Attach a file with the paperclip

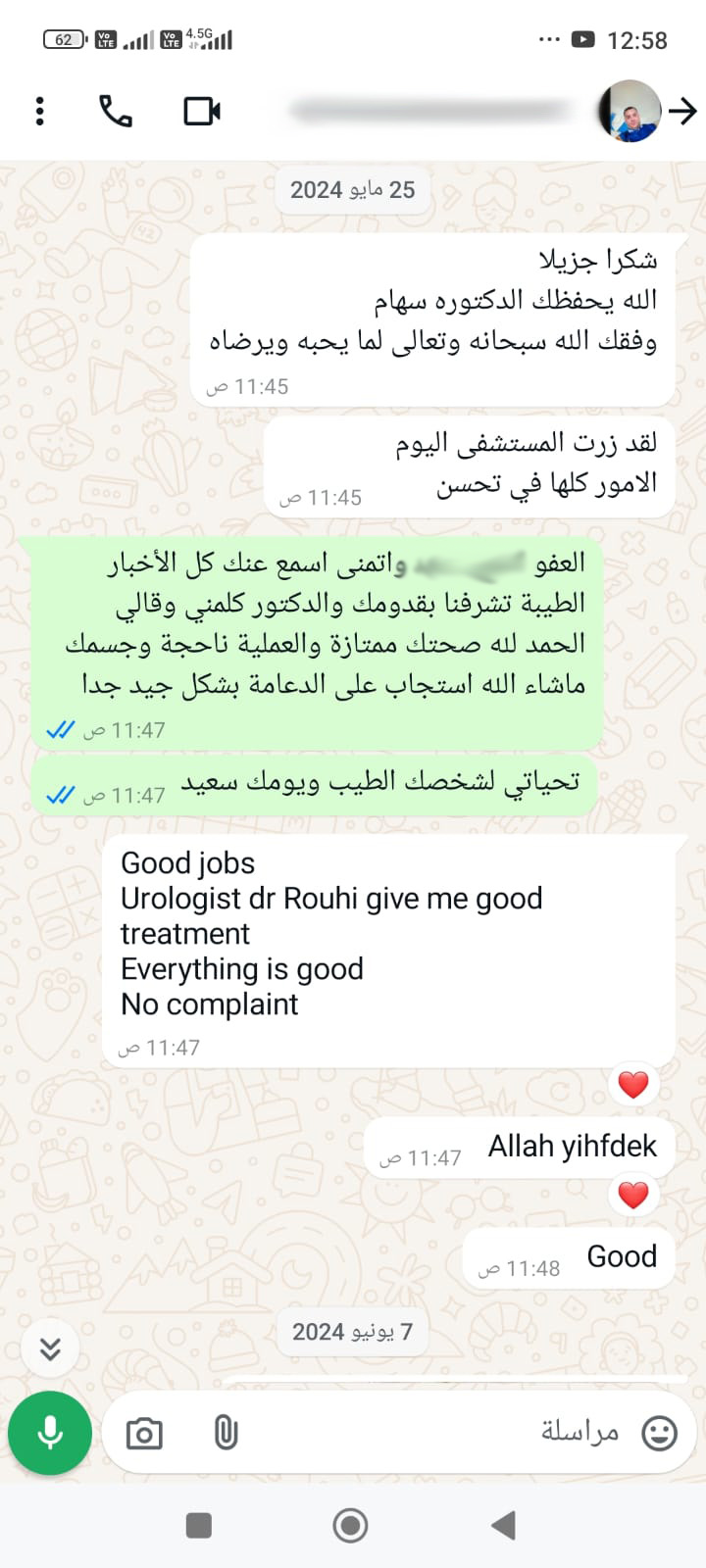tap(226, 1433)
